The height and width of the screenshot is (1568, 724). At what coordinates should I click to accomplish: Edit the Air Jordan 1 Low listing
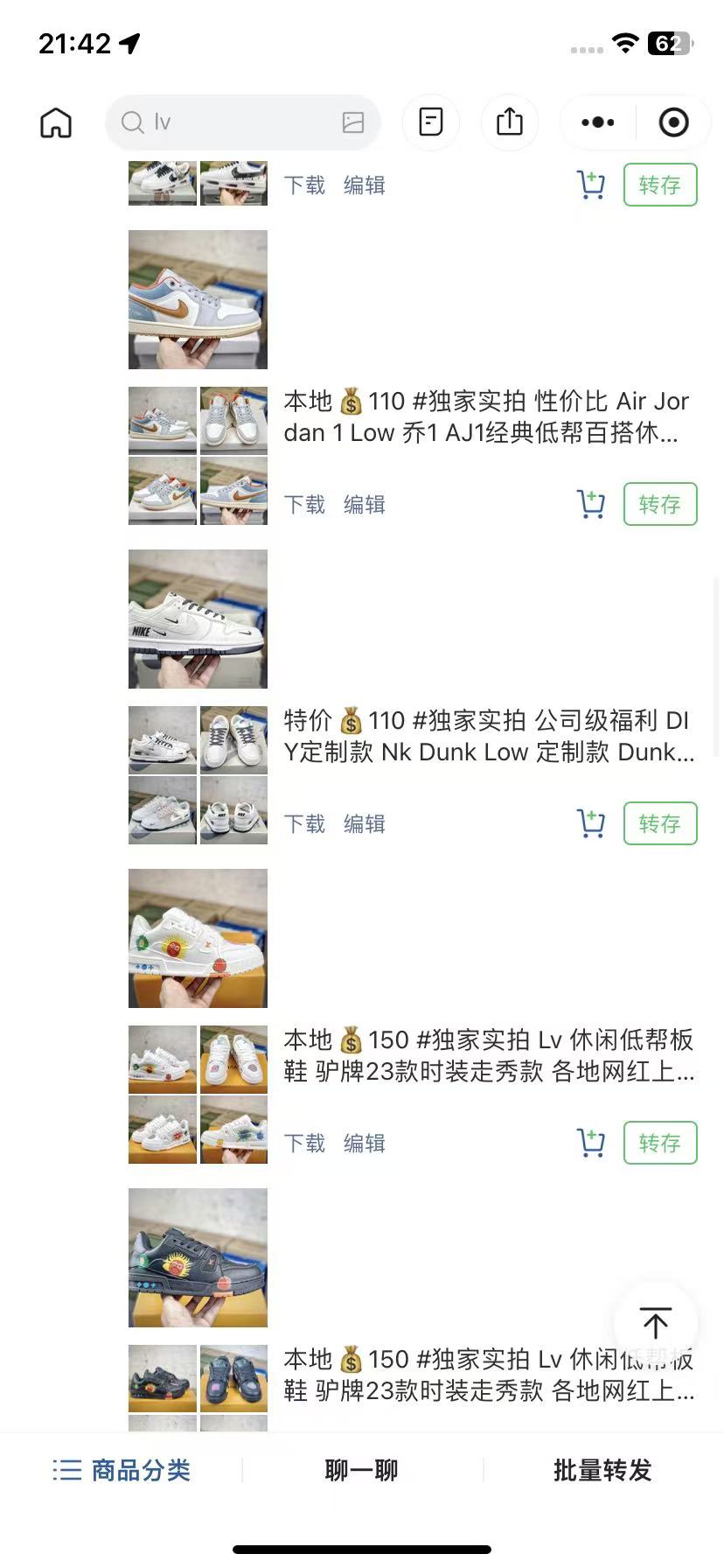point(365,505)
